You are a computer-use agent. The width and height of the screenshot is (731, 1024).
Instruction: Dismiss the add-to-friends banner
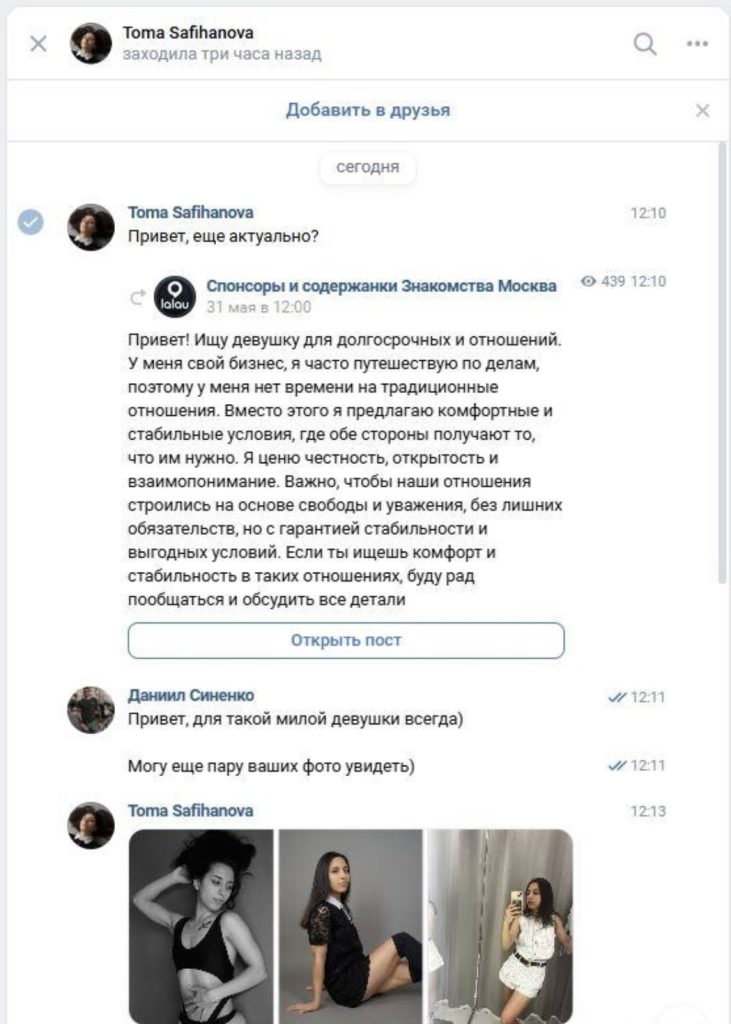click(702, 111)
